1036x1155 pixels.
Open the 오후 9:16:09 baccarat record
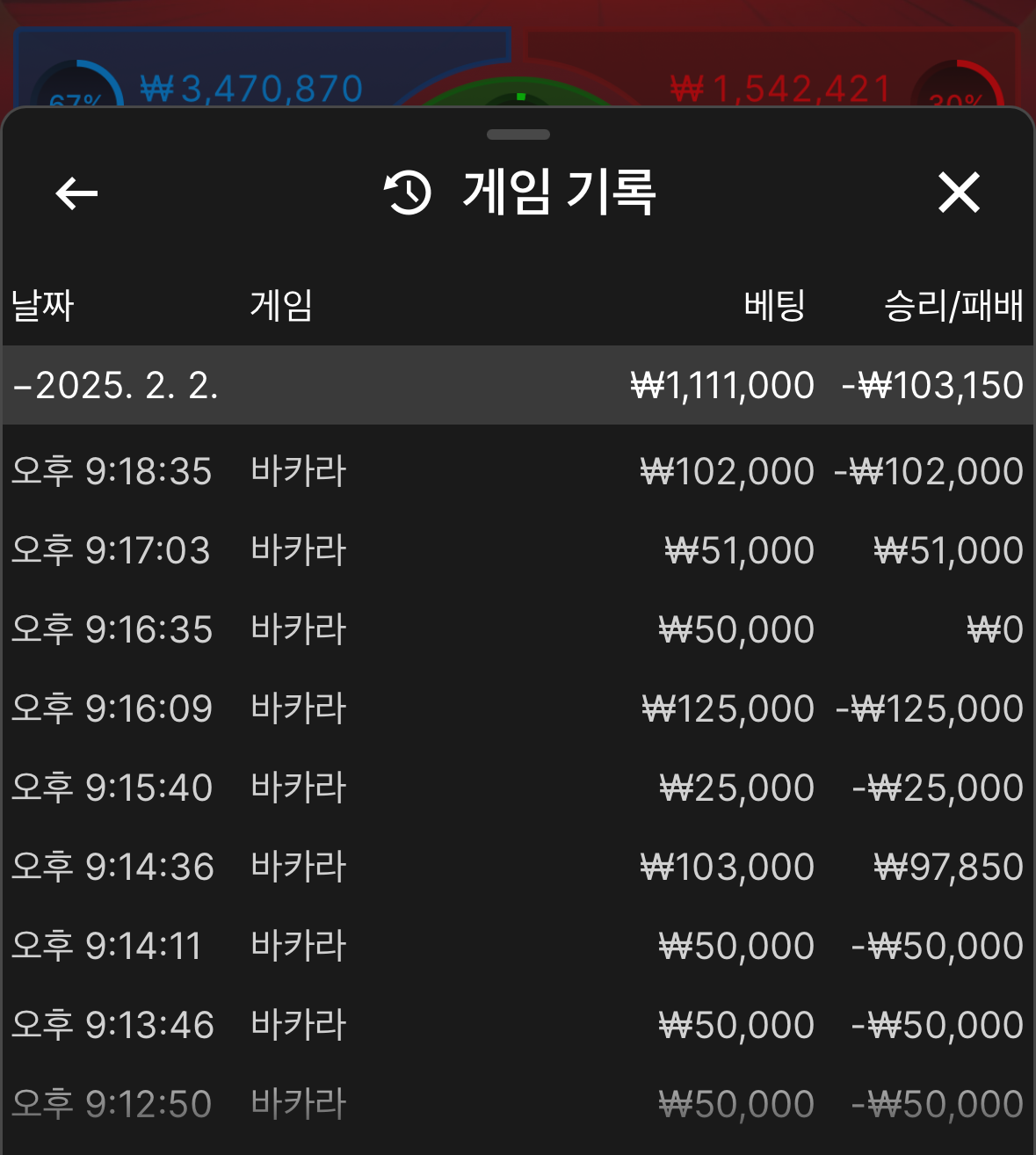[518, 708]
